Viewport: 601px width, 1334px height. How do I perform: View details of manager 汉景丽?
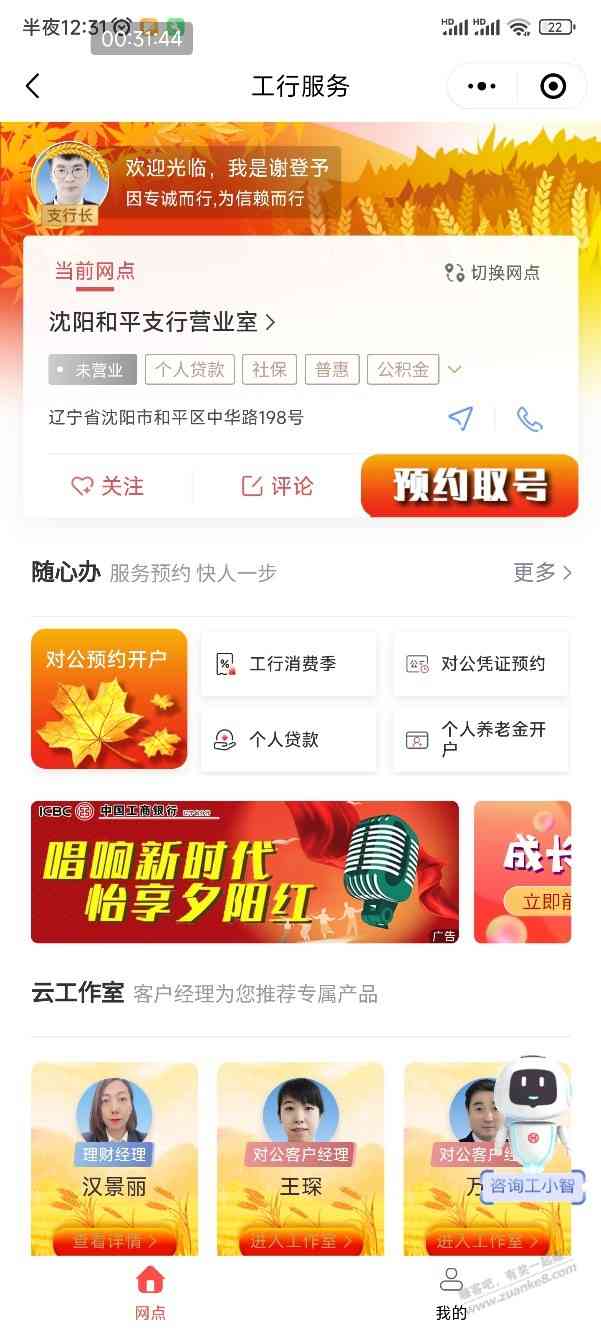[x=114, y=1241]
